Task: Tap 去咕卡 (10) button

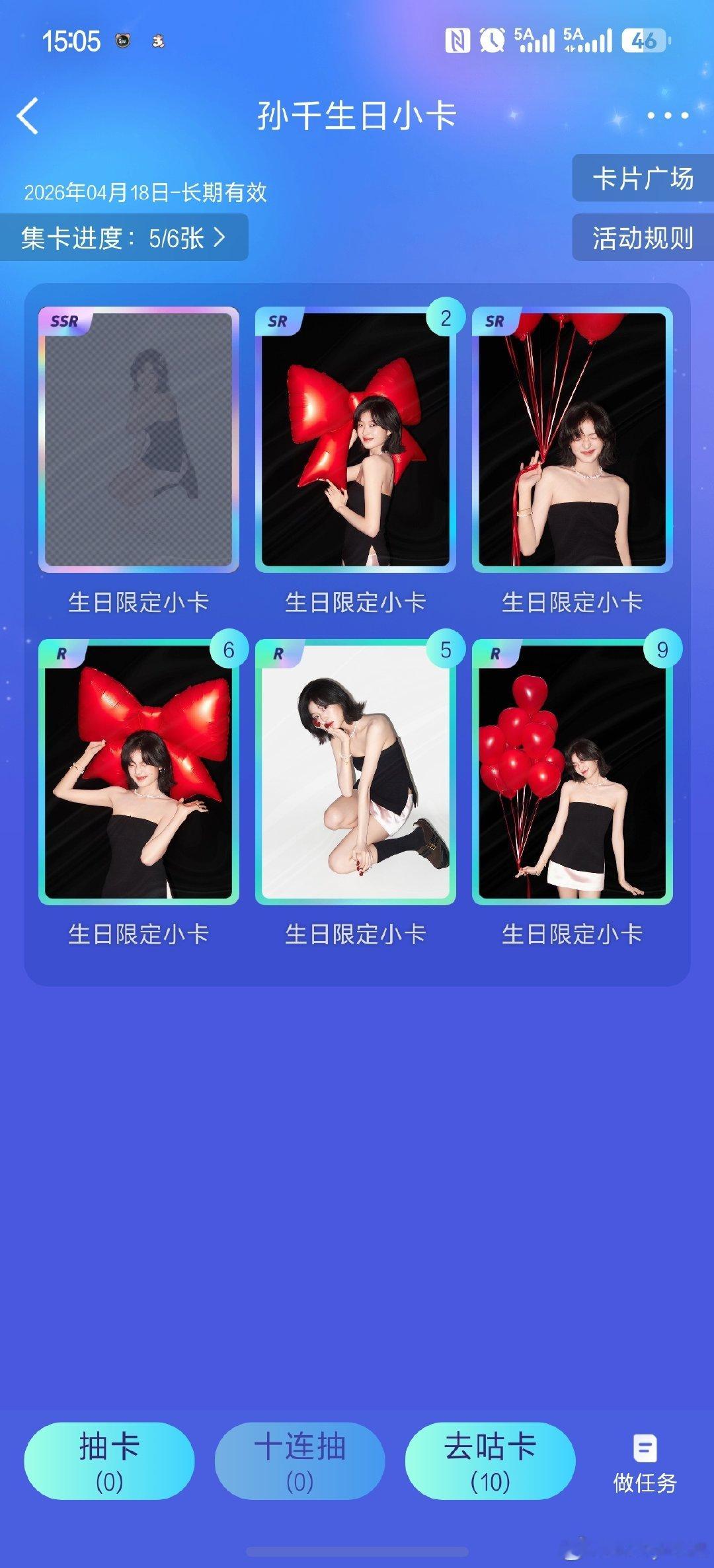Action: click(490, 1461)
